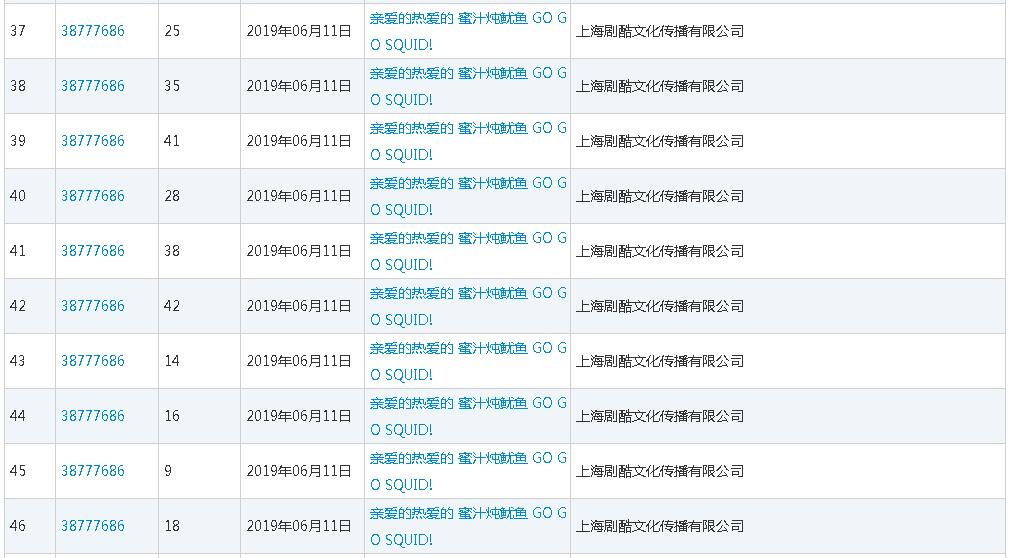Open application number 38777686 in row 37
Viewport: 1013px width, 558px height.
[x=93, y=31]
